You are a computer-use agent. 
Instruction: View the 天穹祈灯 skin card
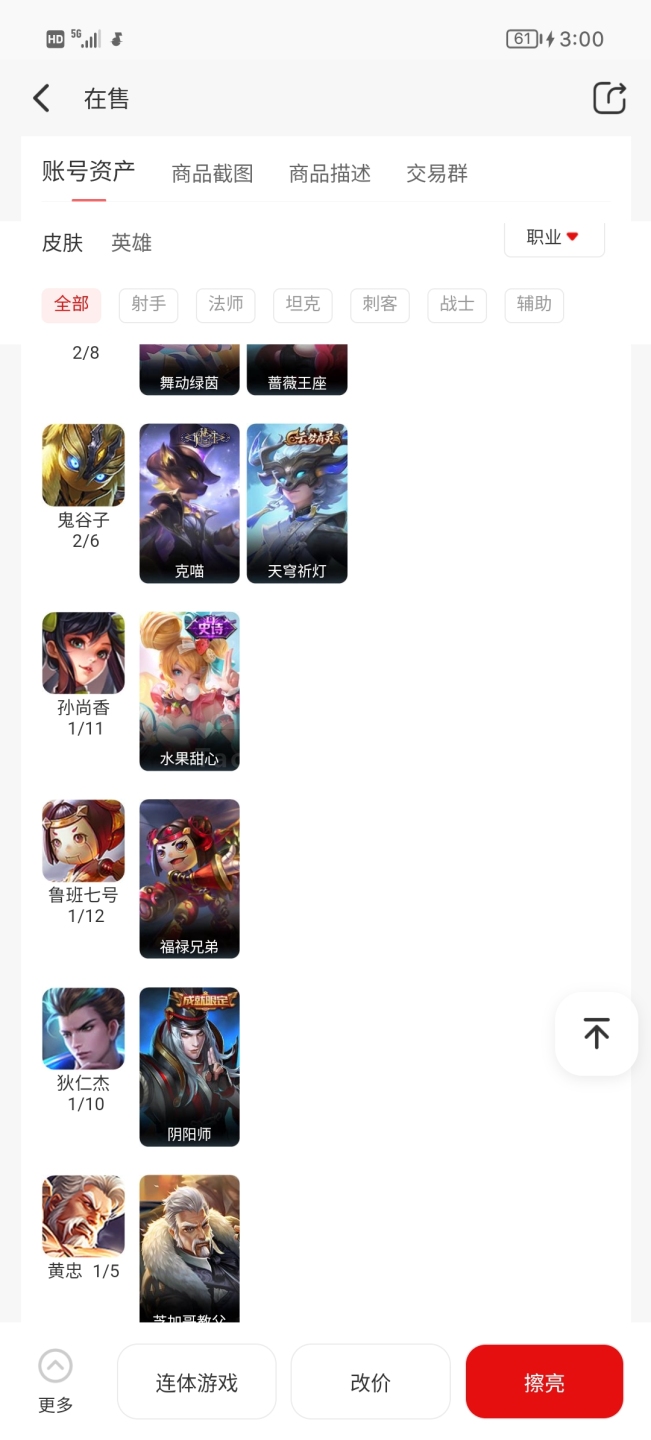click(297, 503)
